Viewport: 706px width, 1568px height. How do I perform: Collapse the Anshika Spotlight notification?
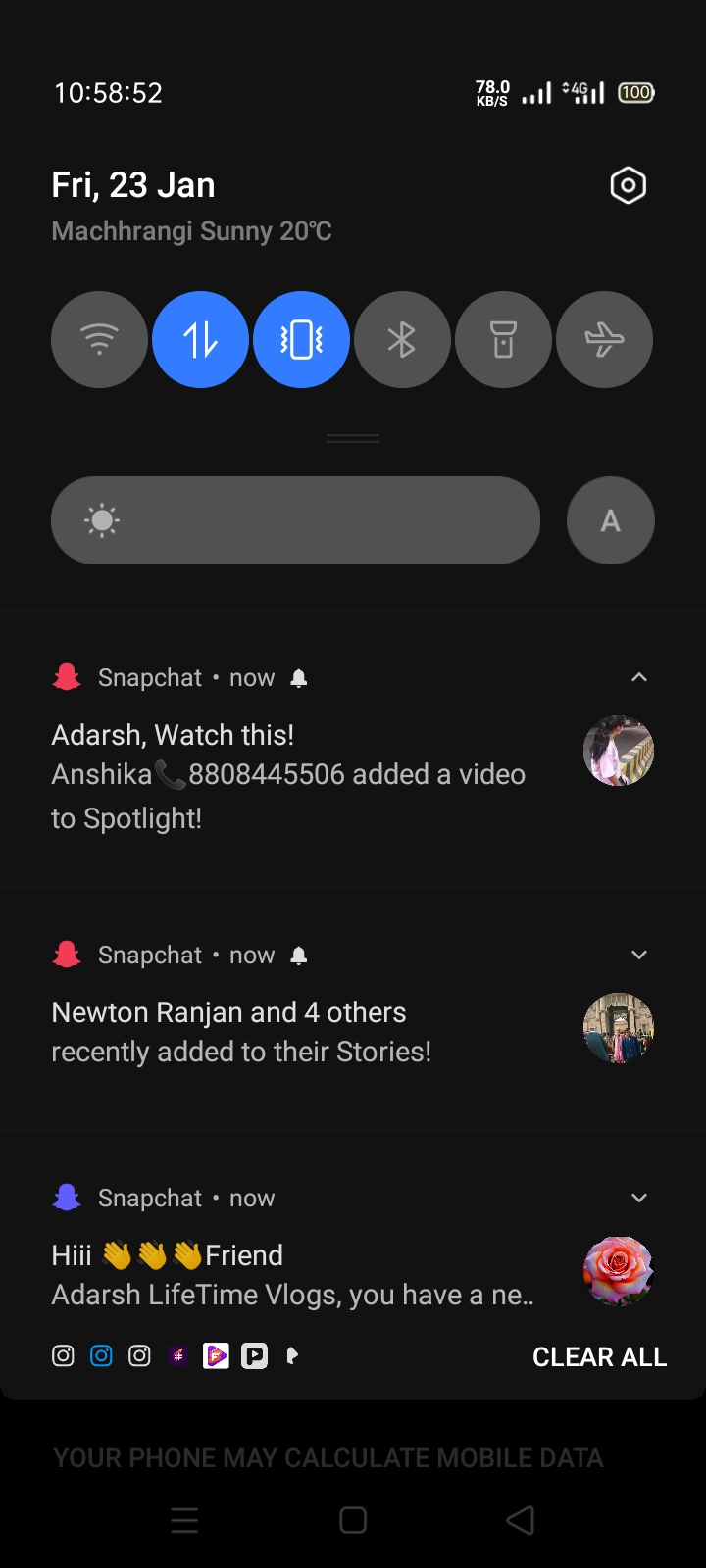639,677
